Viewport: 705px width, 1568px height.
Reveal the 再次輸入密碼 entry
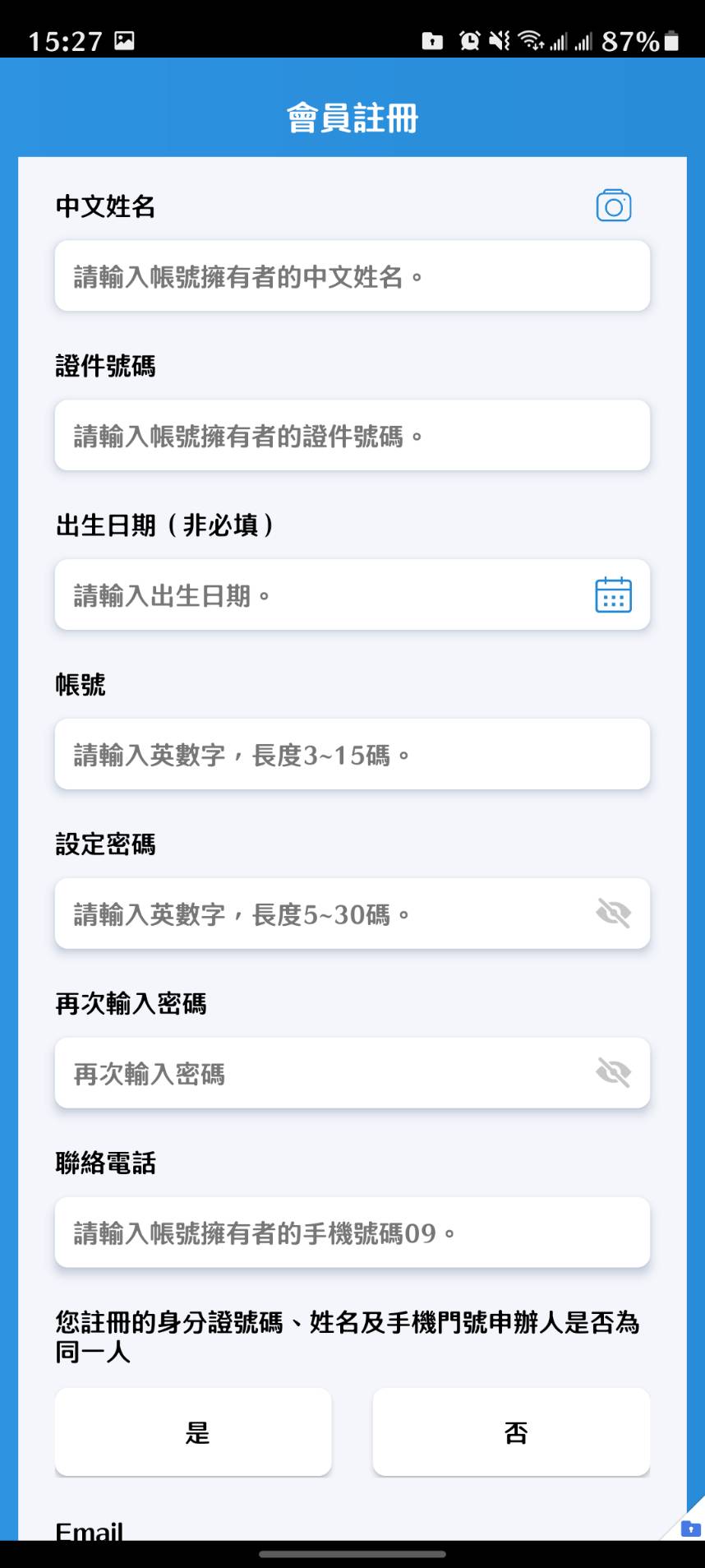tap(613, 1073)
